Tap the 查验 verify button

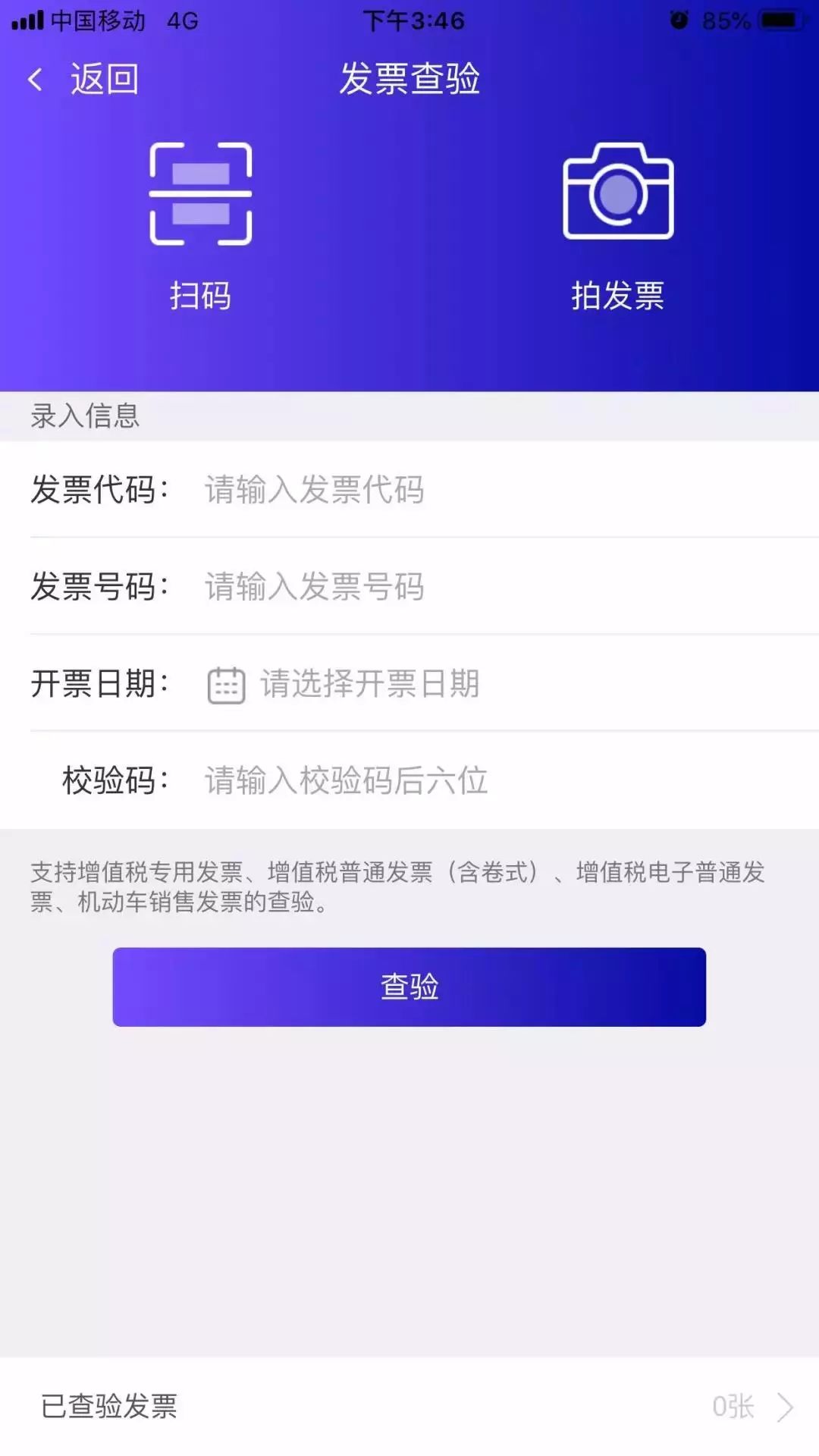pyautogui.click(x=409, y=987)
